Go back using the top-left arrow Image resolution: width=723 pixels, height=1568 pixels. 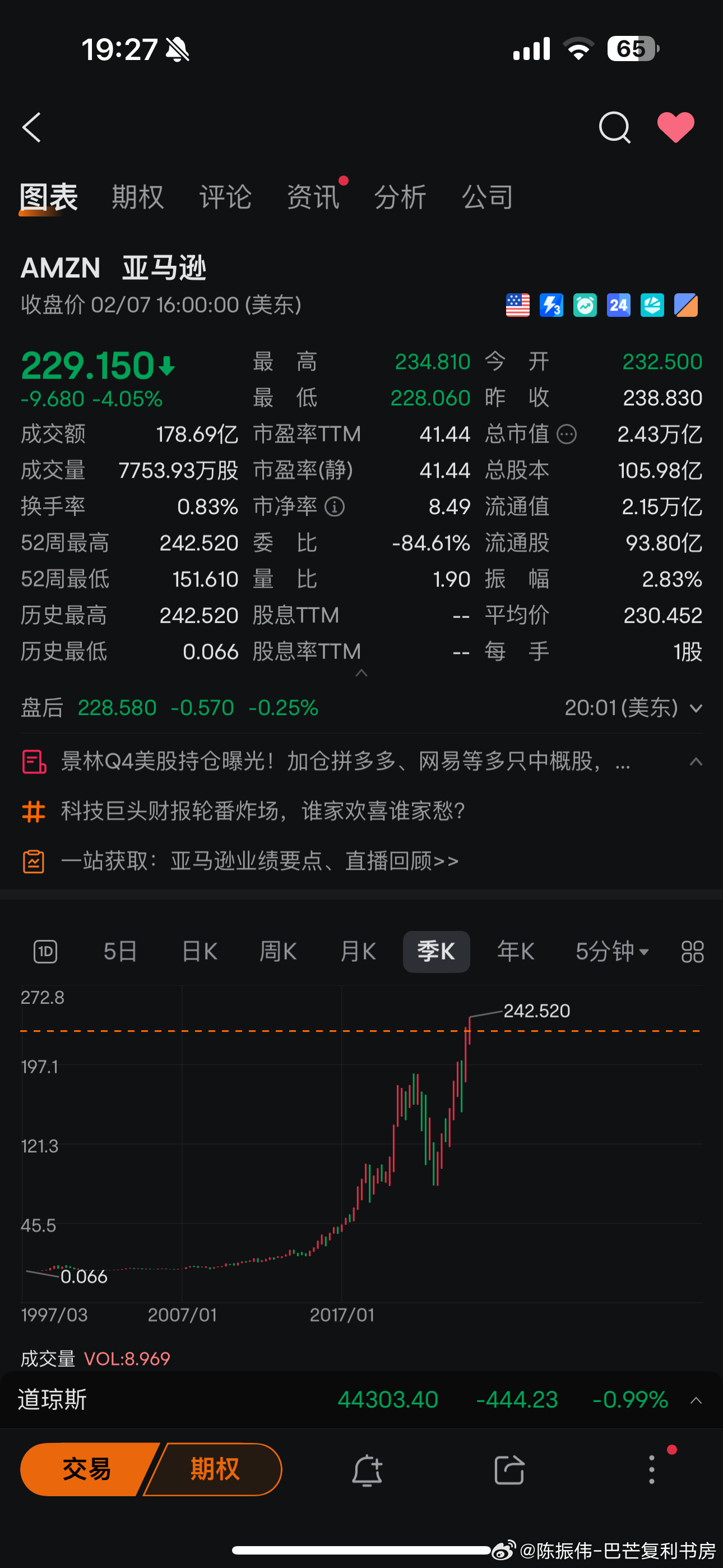(31, 127)
